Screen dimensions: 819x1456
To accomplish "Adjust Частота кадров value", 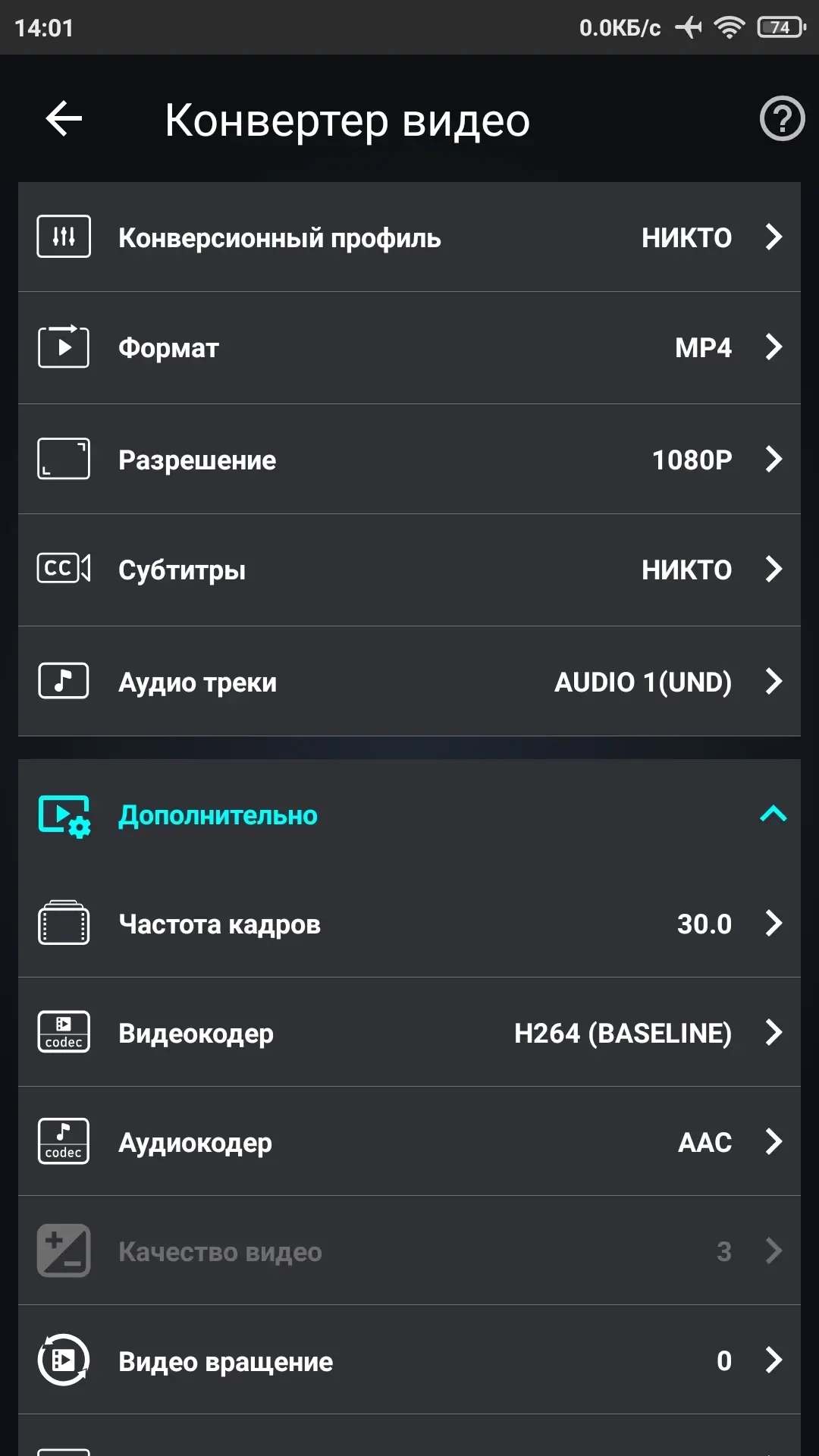I will point(409,924).
